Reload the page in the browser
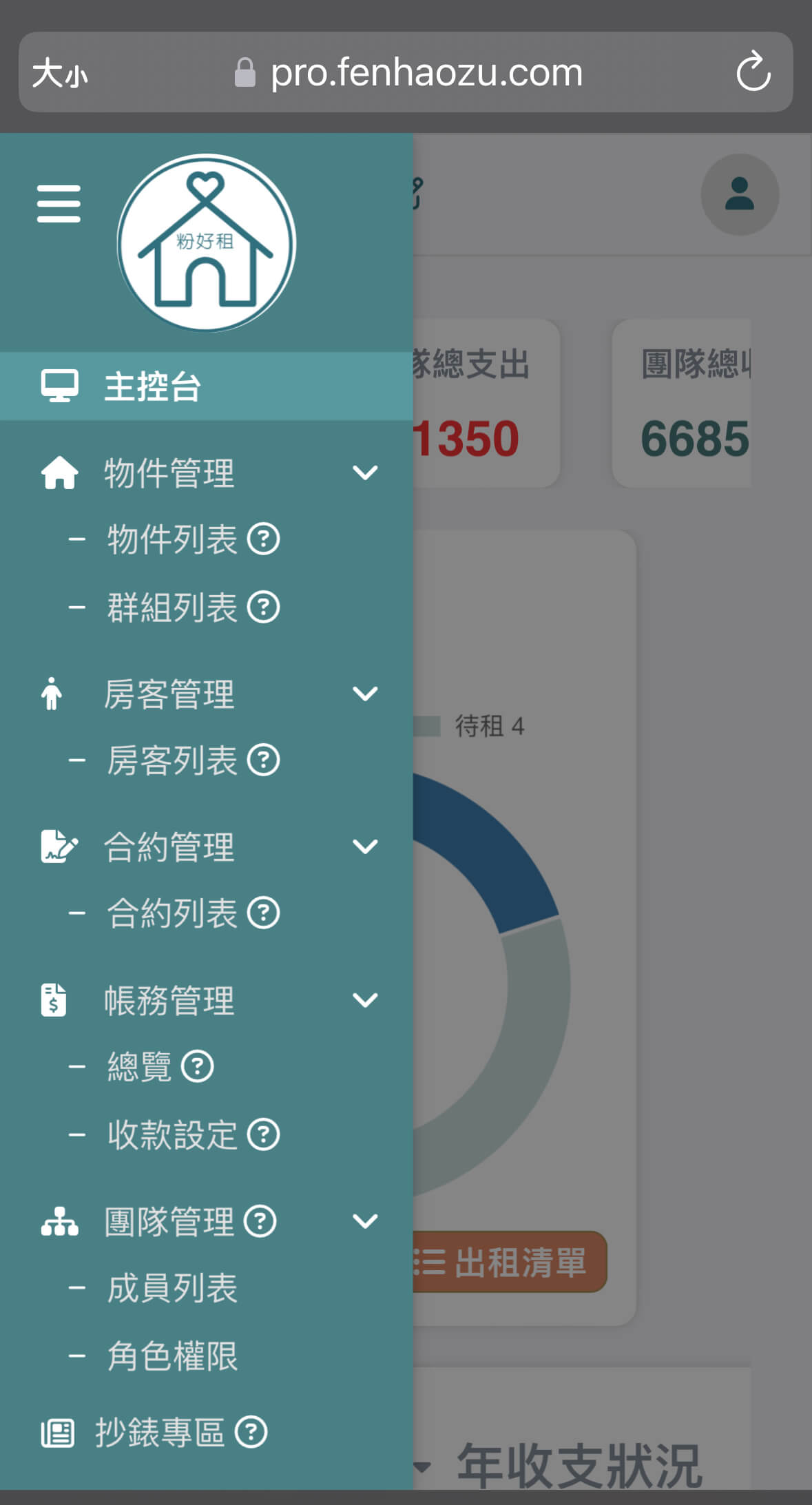The height and width of the screenshot is (1505, 812). click(753, 71)
